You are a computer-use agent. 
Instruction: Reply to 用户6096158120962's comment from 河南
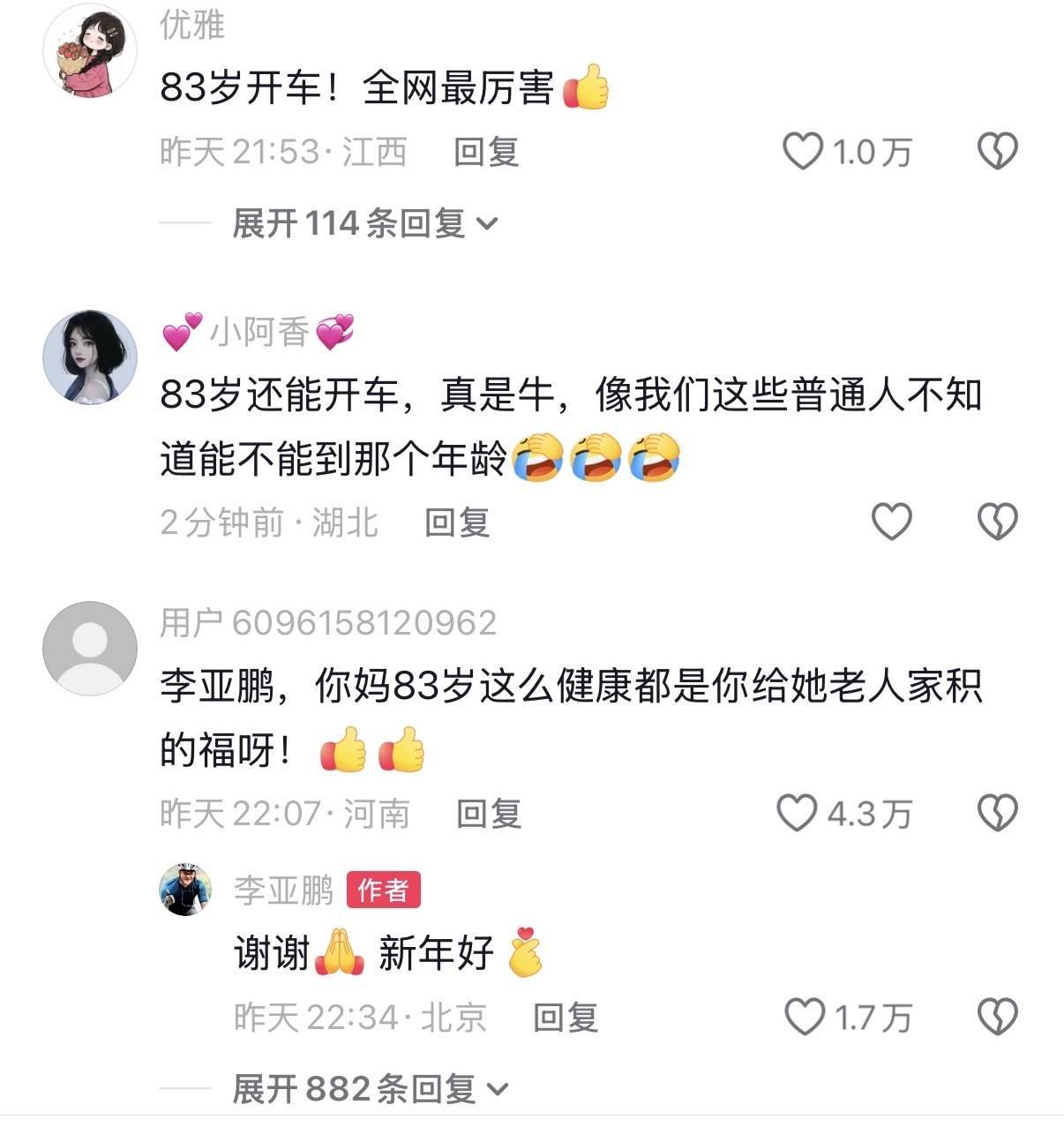coord(489,813)
